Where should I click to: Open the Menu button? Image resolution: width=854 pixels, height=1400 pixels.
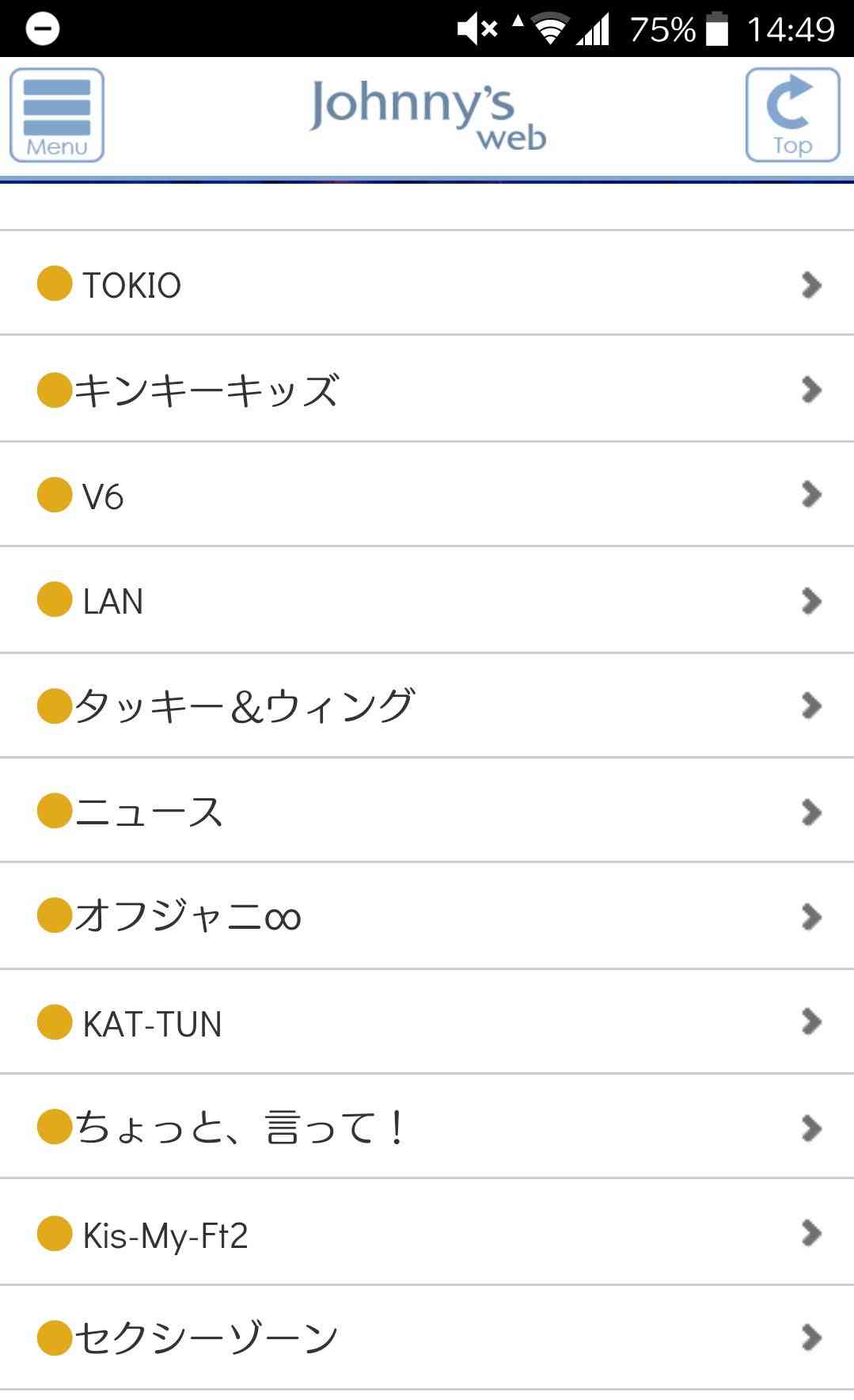[57, 116]
